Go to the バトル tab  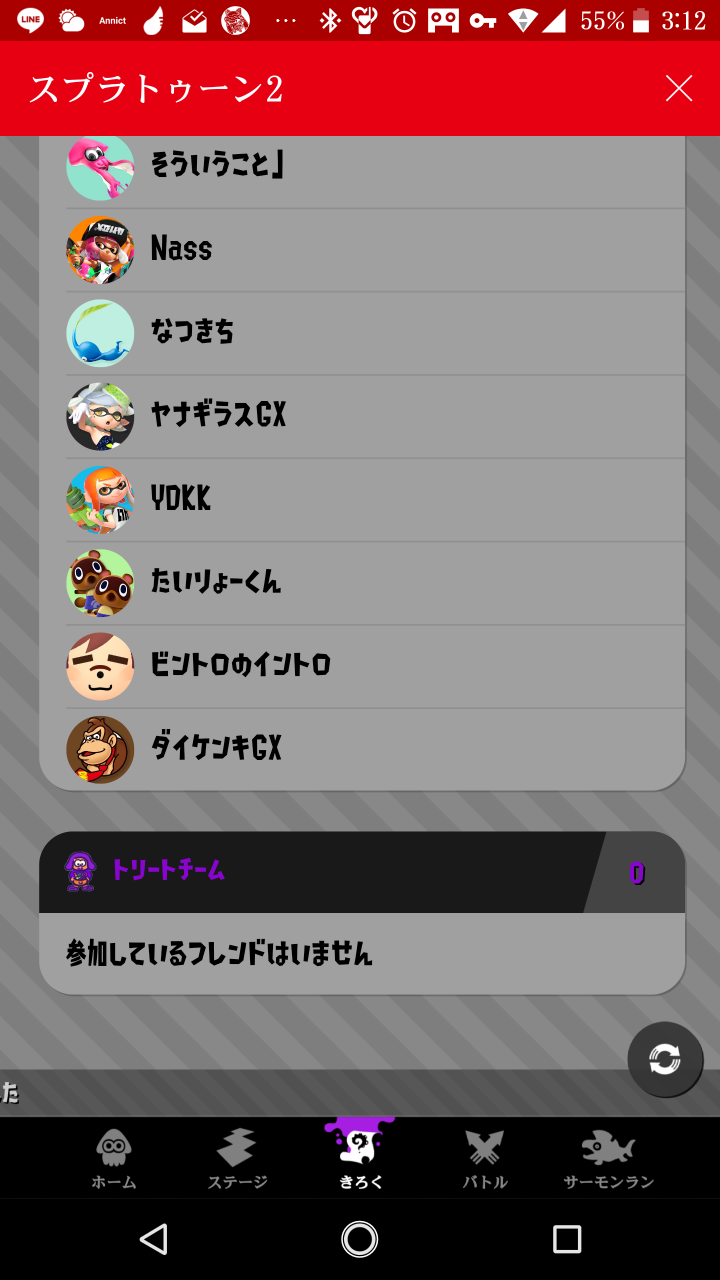[x=484, y=1159]
